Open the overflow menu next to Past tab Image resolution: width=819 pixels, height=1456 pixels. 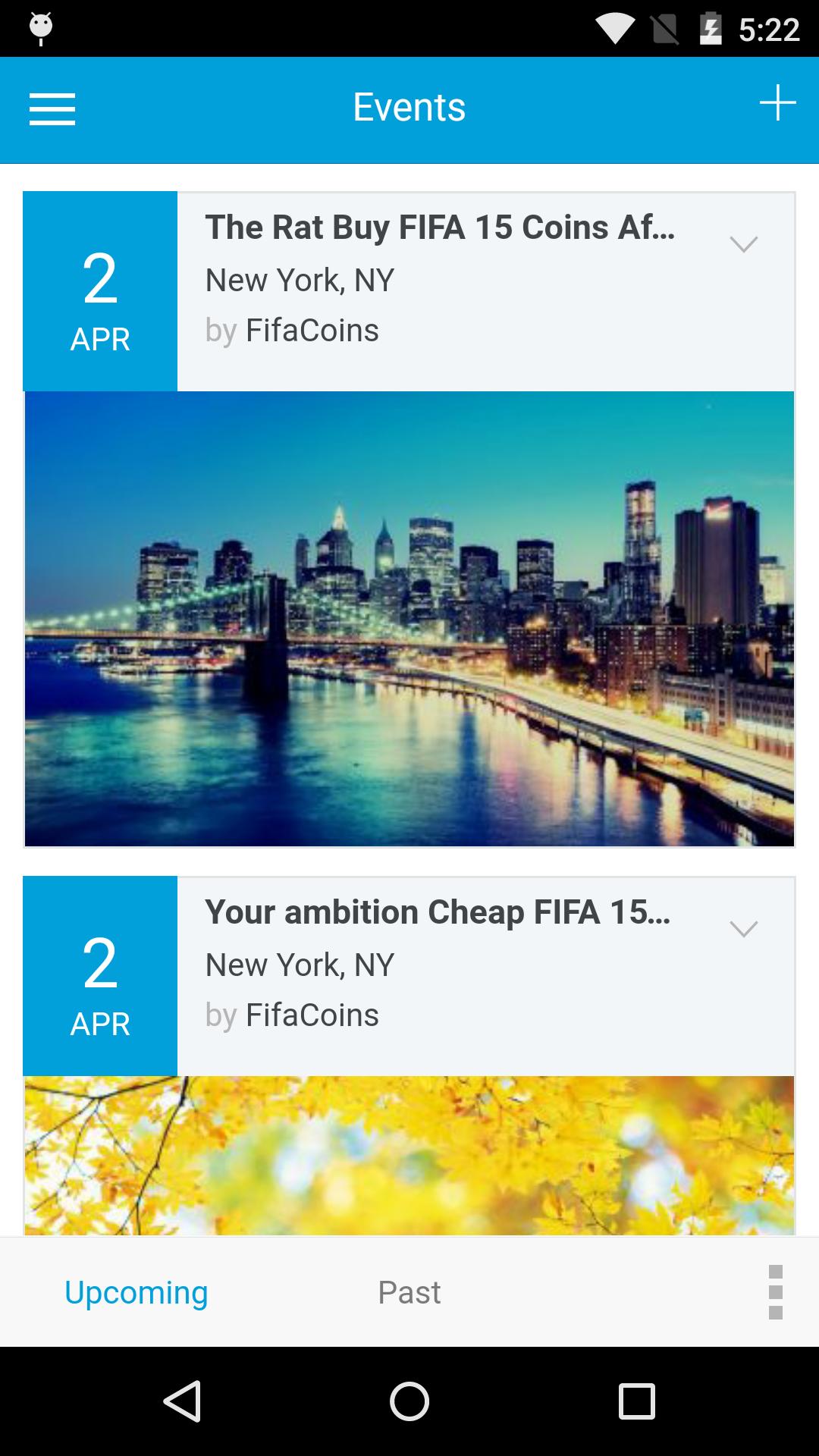[775, 1291]
